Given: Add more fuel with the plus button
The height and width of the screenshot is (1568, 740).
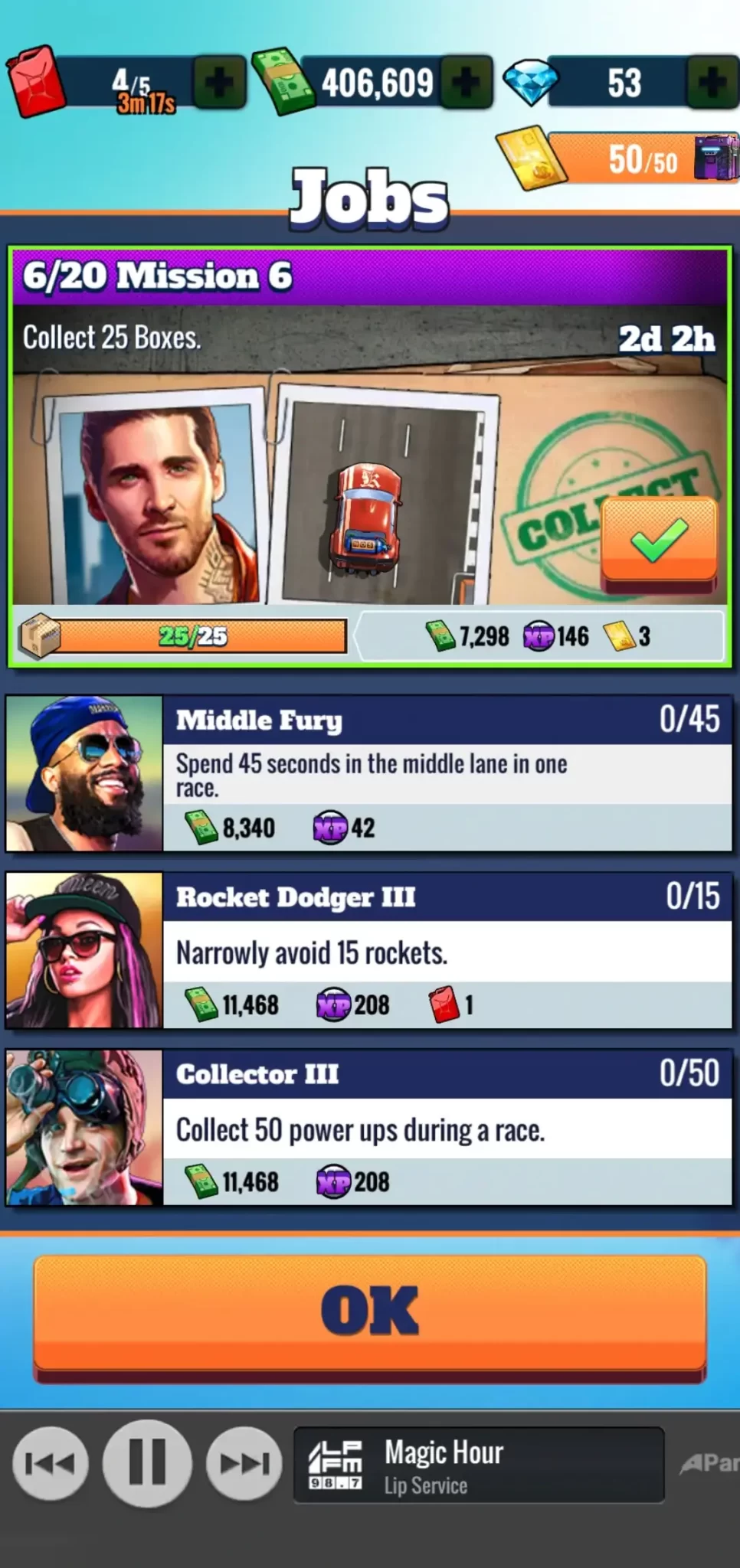Looking at the screenshot, I should 220,82.
